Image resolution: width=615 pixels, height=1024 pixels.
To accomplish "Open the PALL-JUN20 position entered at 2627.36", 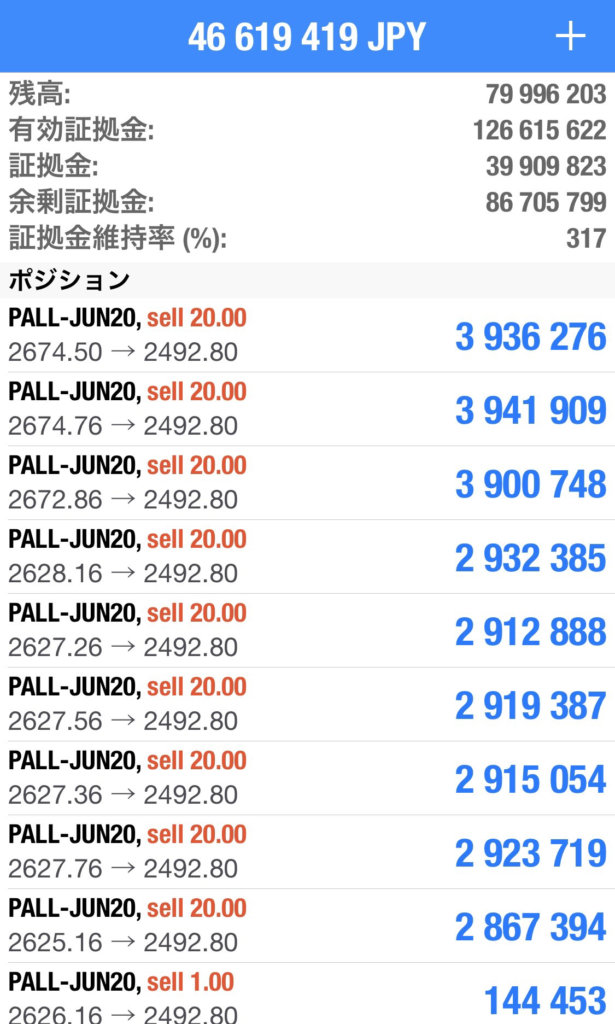I will 307,779.
